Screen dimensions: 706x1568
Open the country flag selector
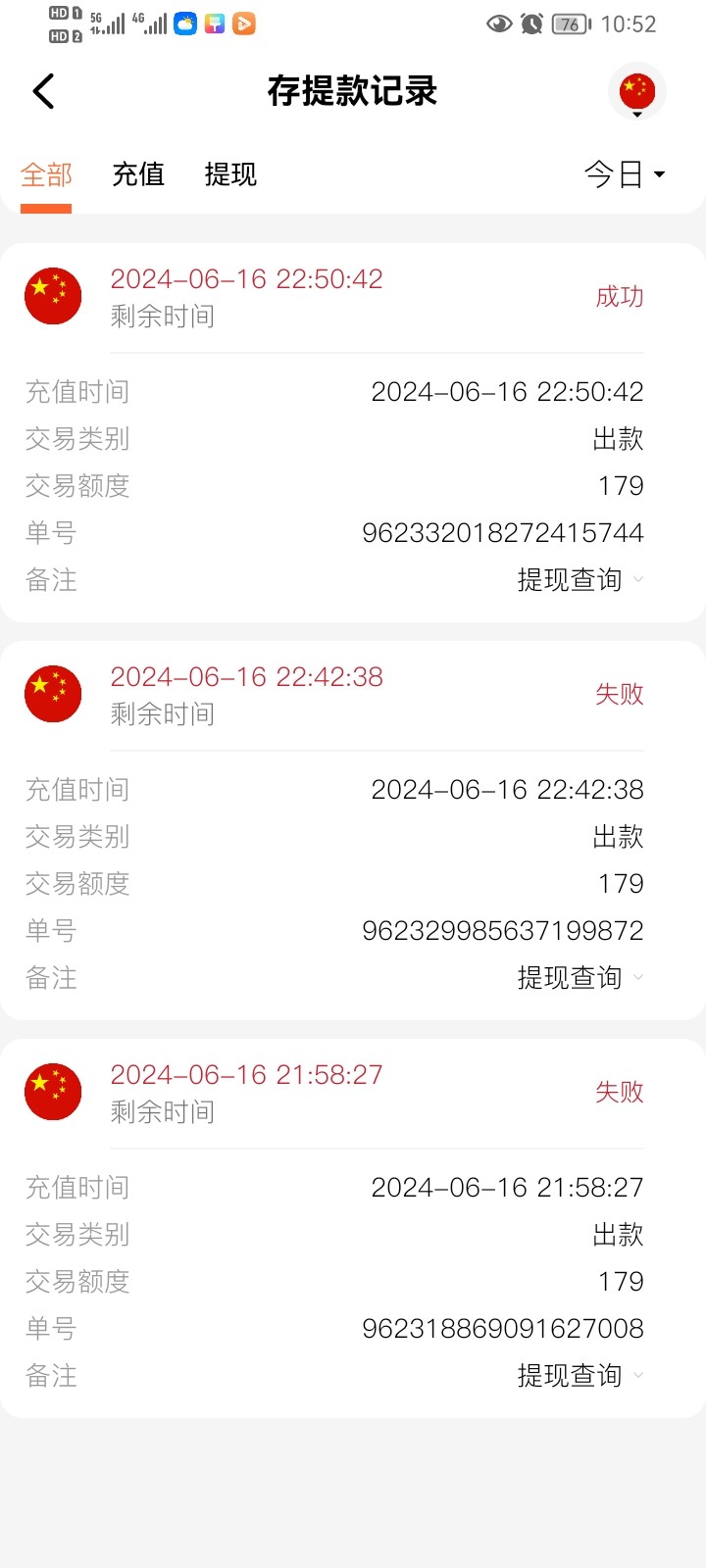pos(637,92)
